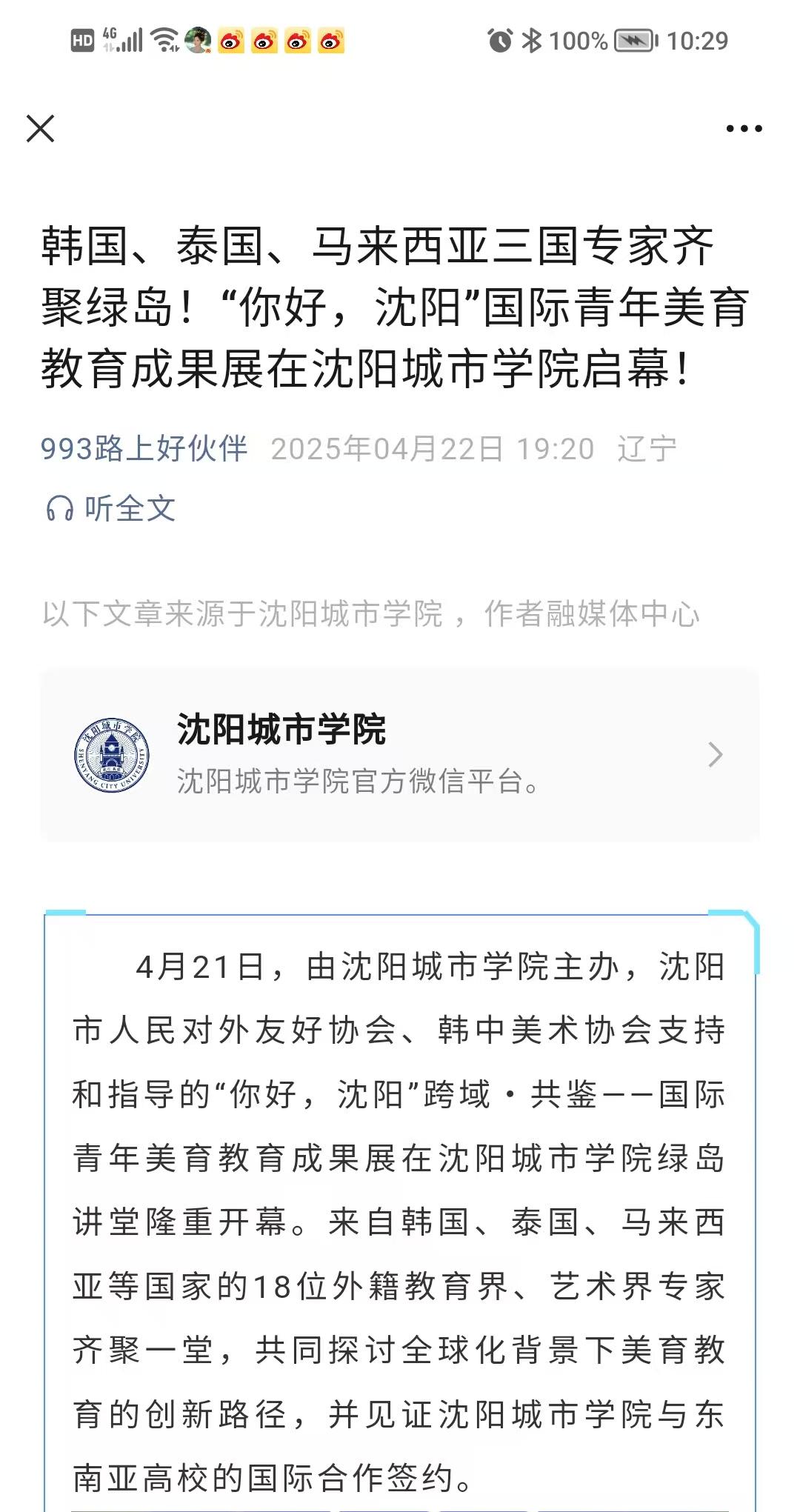The height and width of the screenshot is (1512, 800).
Task: Tap 听全文 to listen to the article
Action: tap(111, 509)
